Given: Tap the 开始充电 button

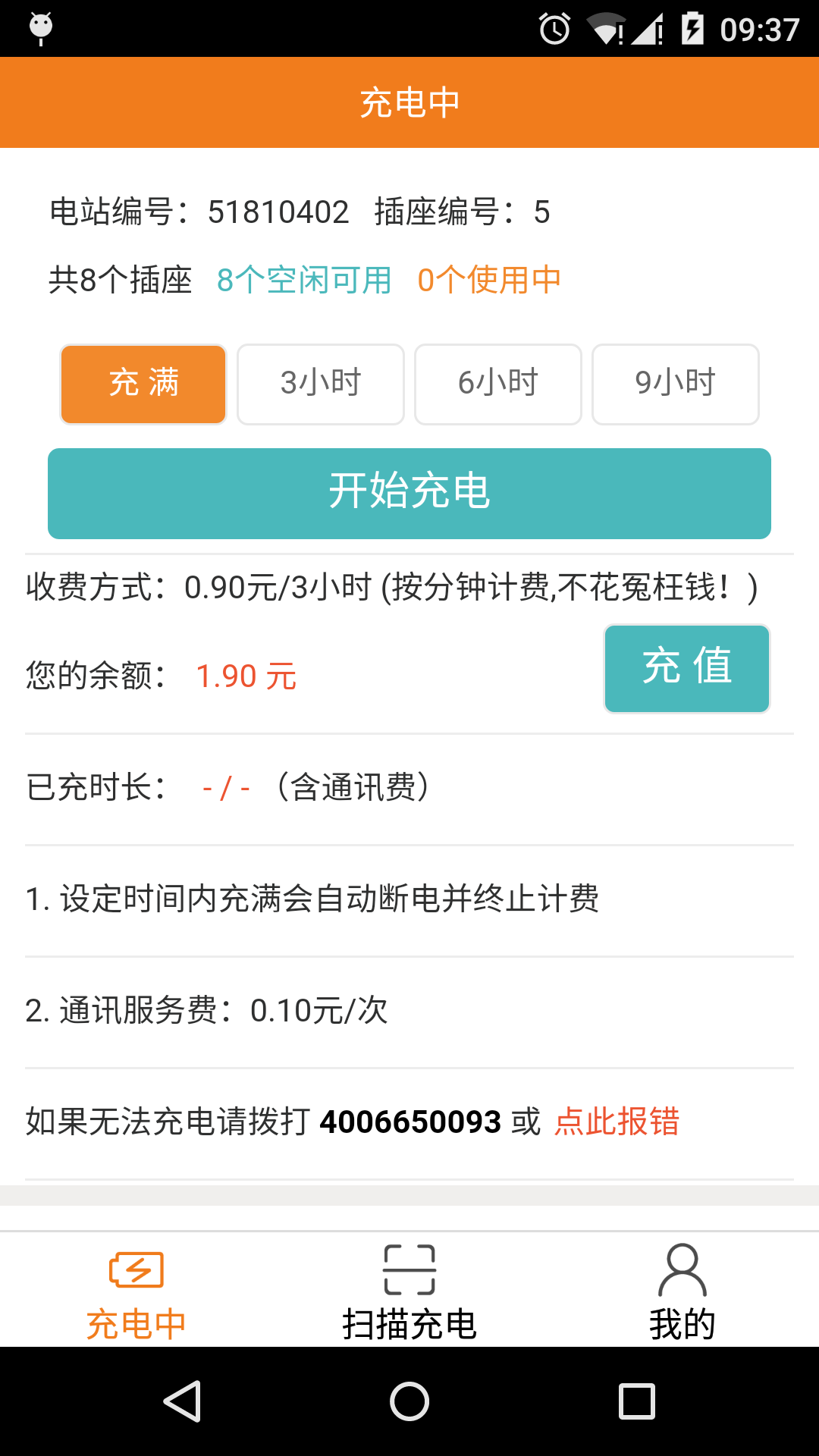Looking at the screenshot, I should (x=409, y=494).
